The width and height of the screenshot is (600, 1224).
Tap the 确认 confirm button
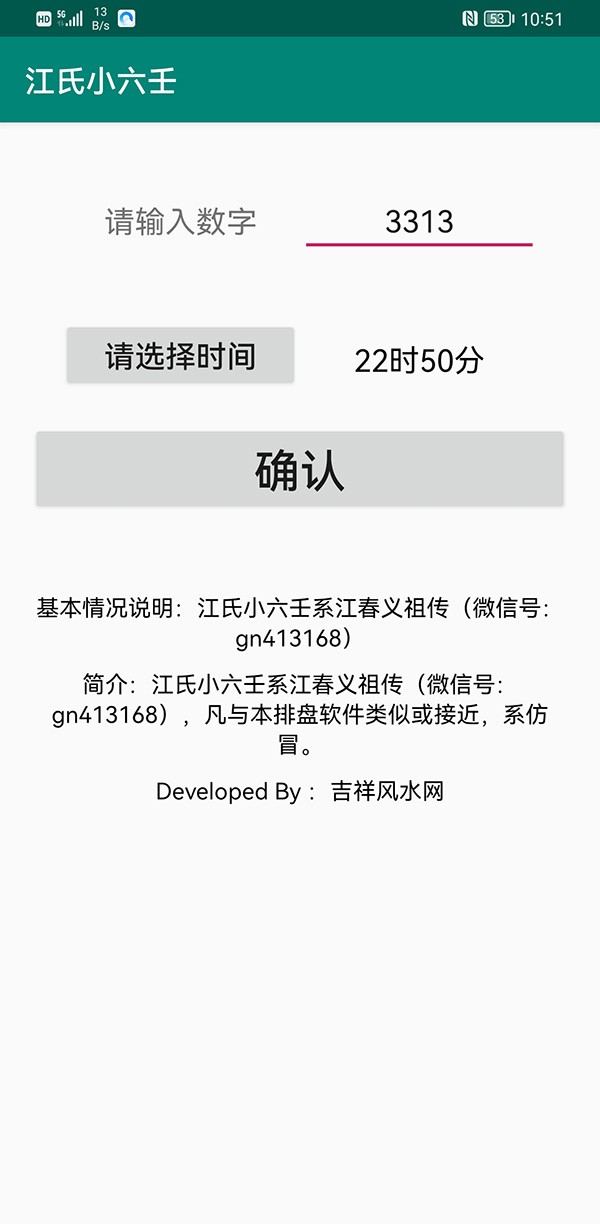coord(300,469)
